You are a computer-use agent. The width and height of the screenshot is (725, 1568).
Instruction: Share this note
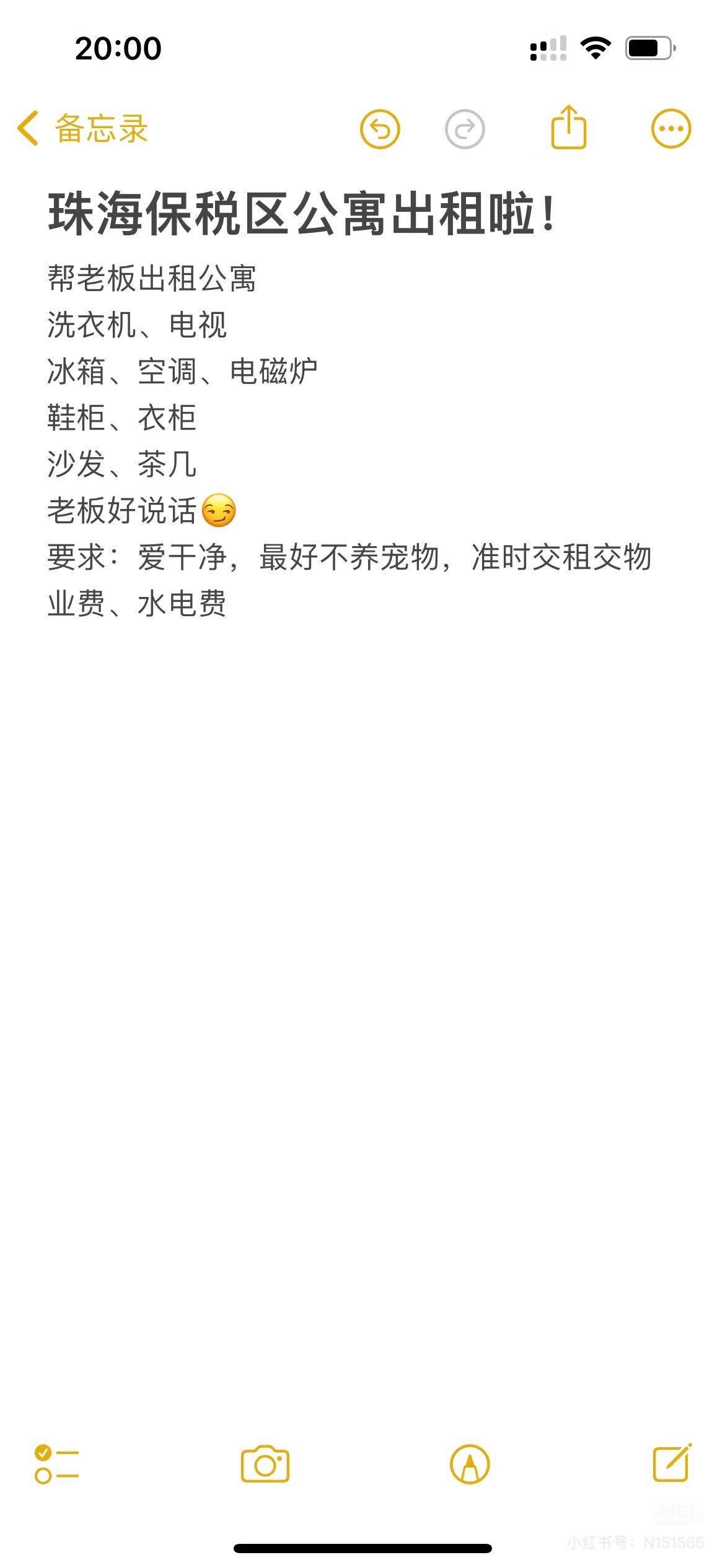click(568, 128)
